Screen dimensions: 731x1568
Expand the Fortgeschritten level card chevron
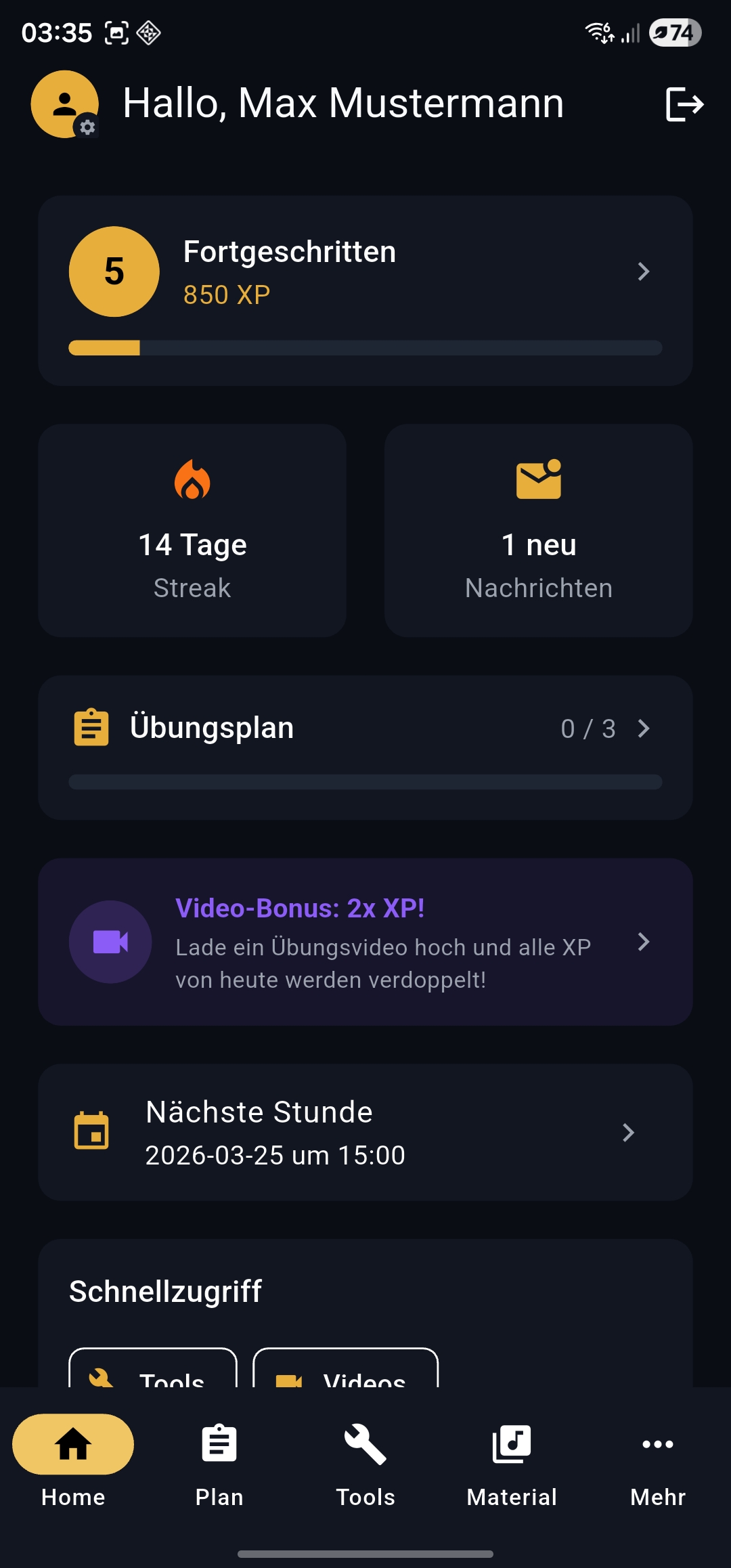coord(644,271)
